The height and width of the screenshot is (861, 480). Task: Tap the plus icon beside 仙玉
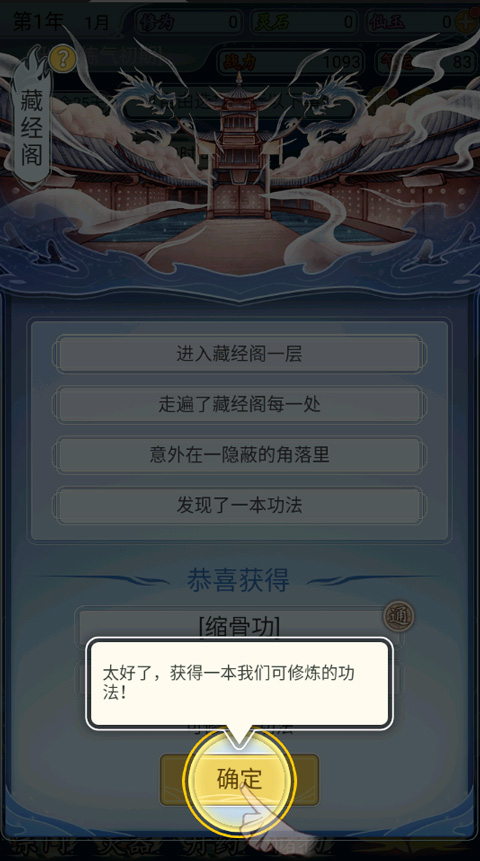[x=465, y=22]
